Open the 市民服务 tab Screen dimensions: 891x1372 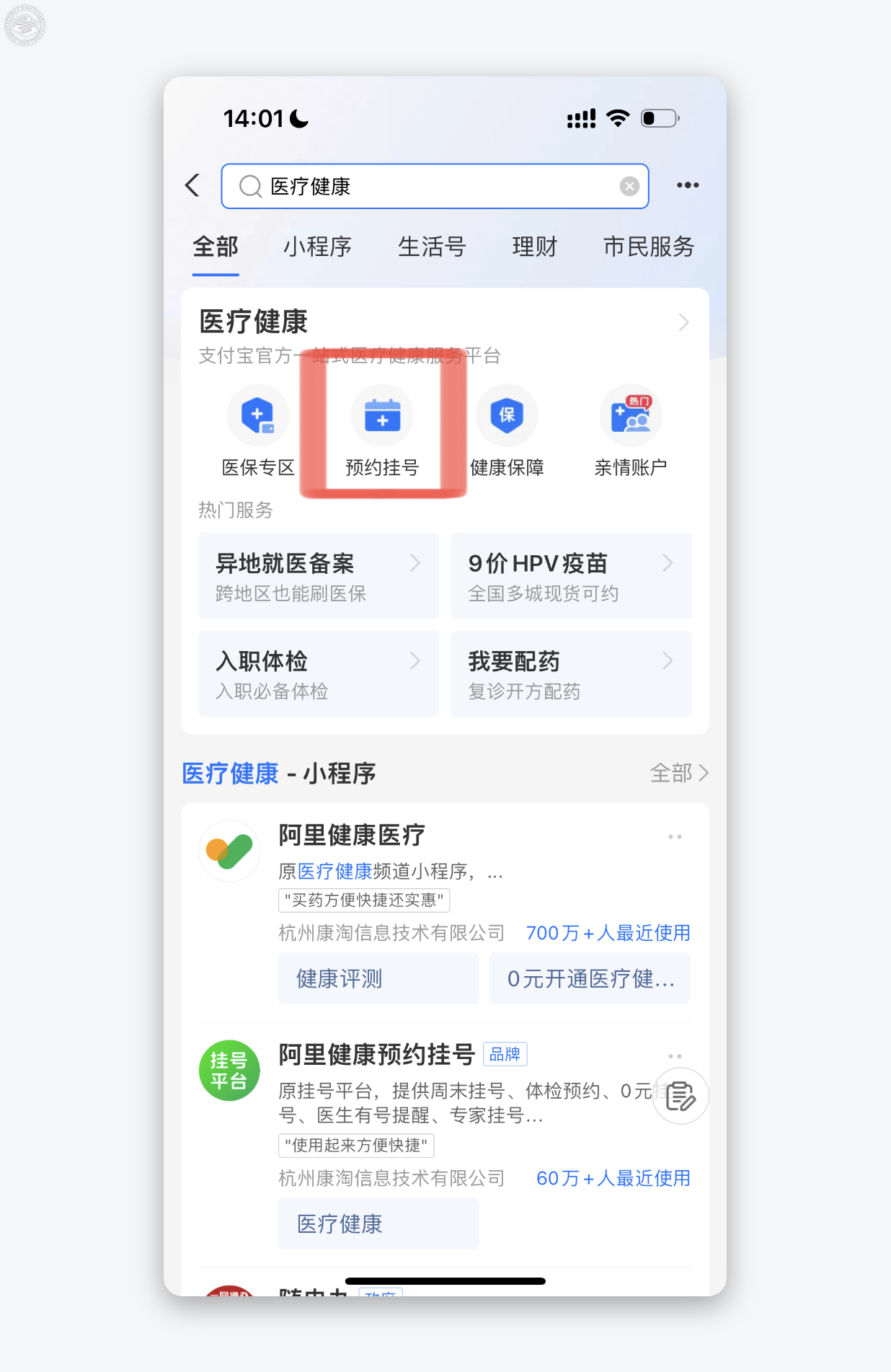(648, 247)
